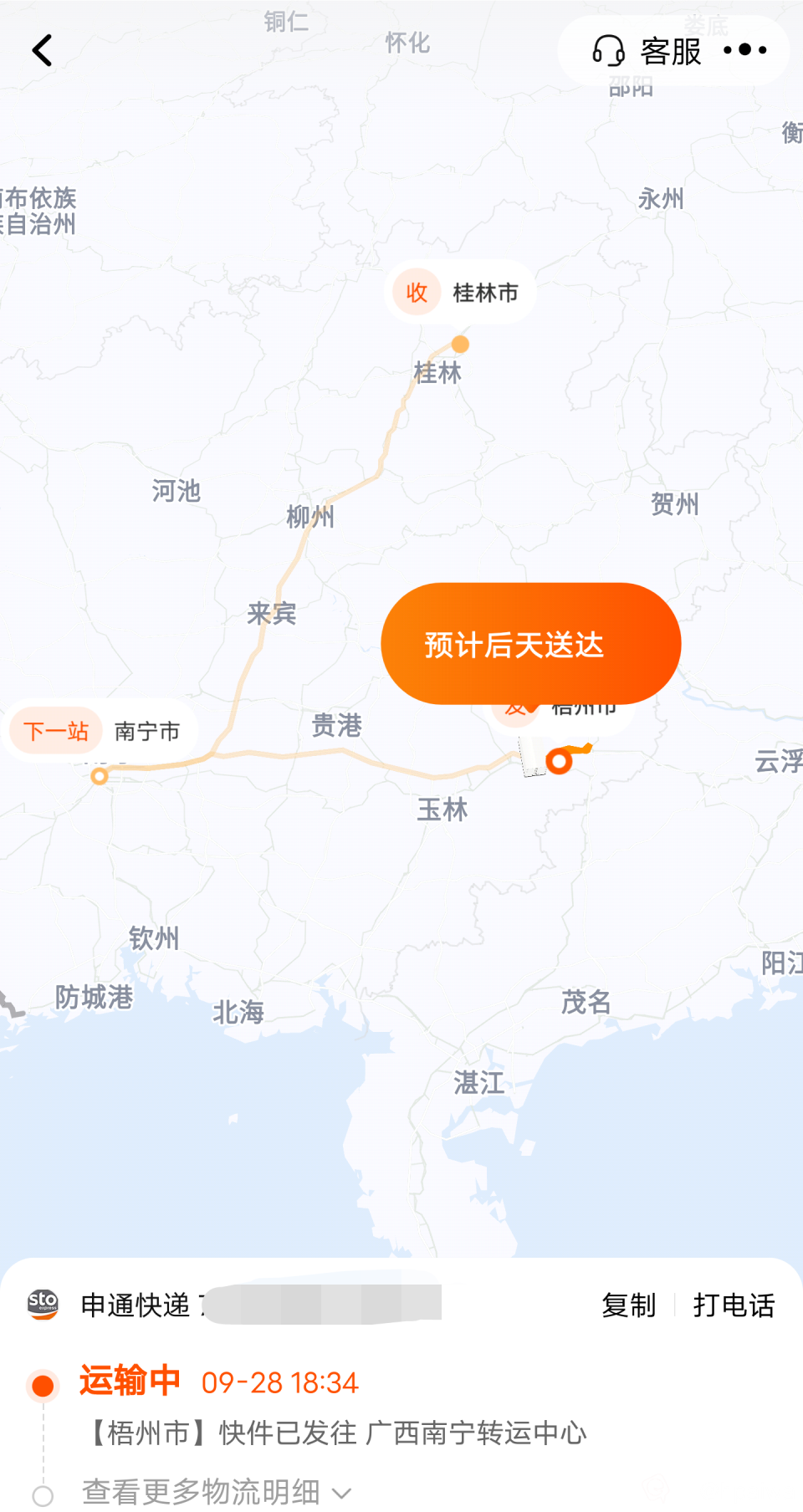Call the courier via 打电话
The height and width of the screenshot is (1512, 803).
pyautogui.click(x=734, y=1305)
